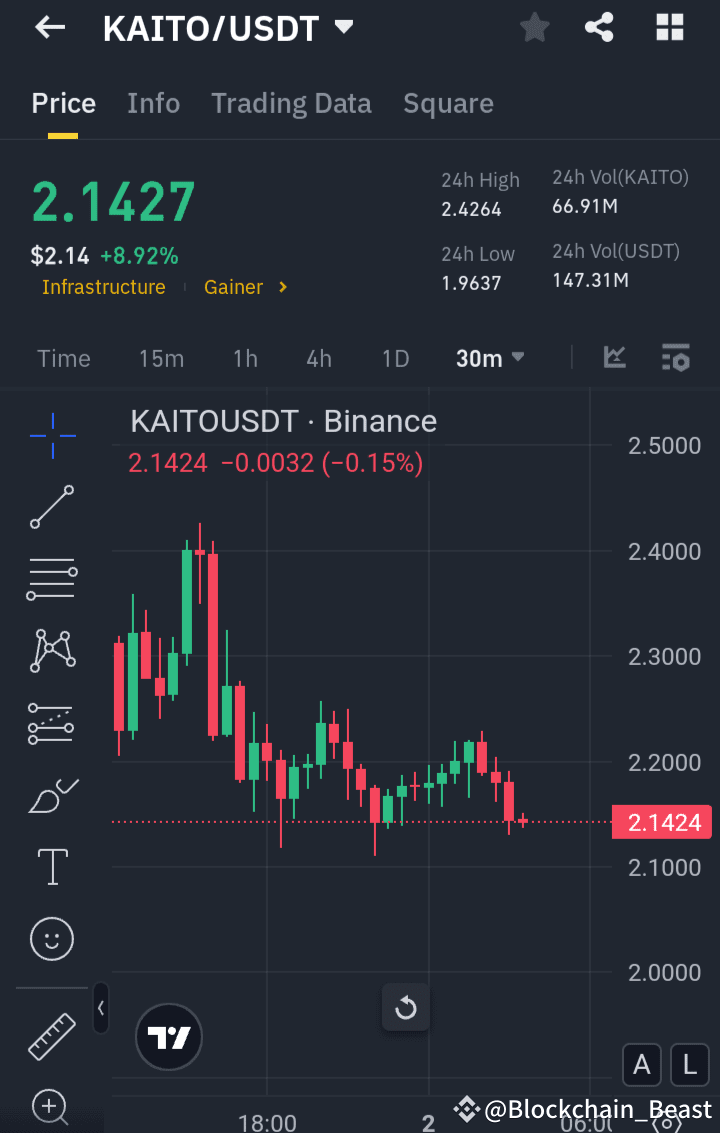Select the emoji sticker tool

coord(51,939)
